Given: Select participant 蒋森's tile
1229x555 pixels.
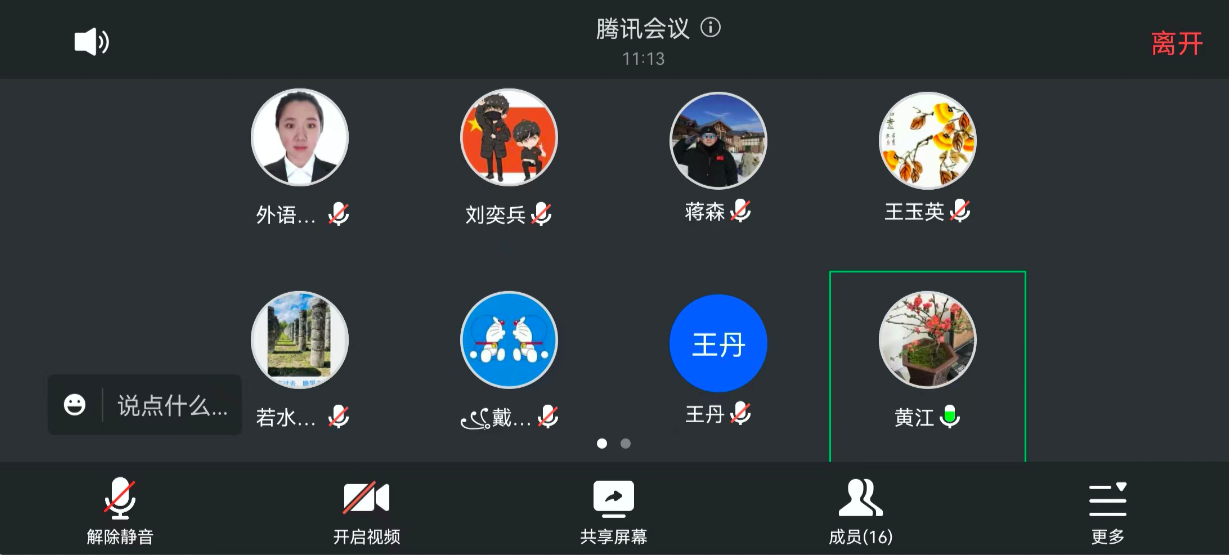Looking at the screenshot, I should tap(718, 141).
